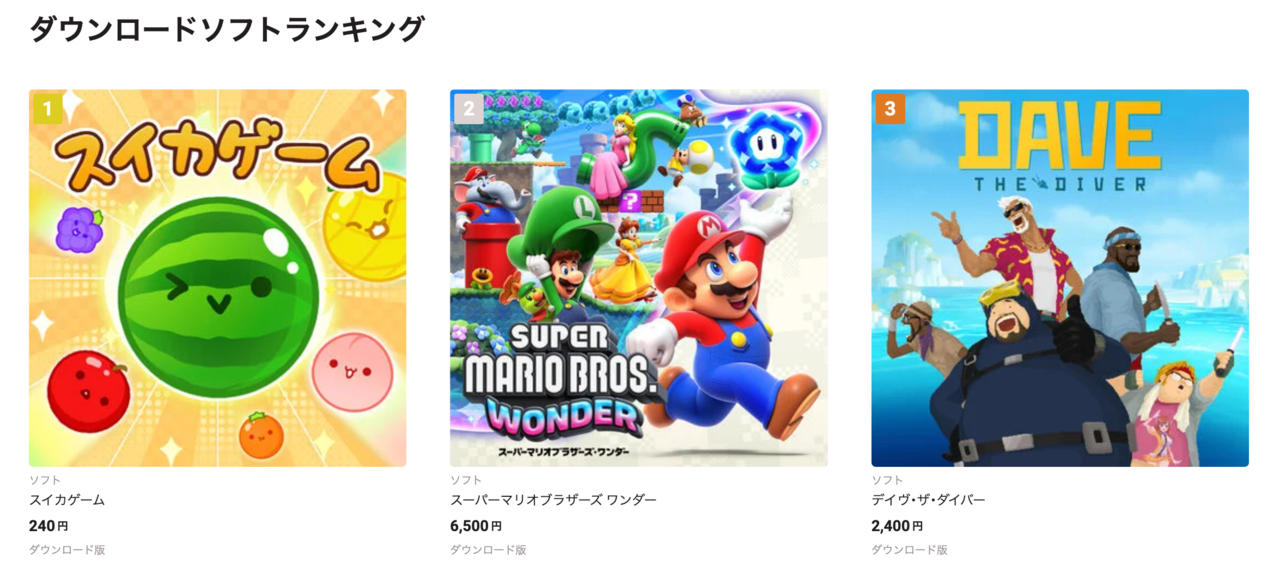This screenshot has height=572, width=1280.
Task: Open the Super Mario Bros. Wonder card
Action: (x=638, y=278)
